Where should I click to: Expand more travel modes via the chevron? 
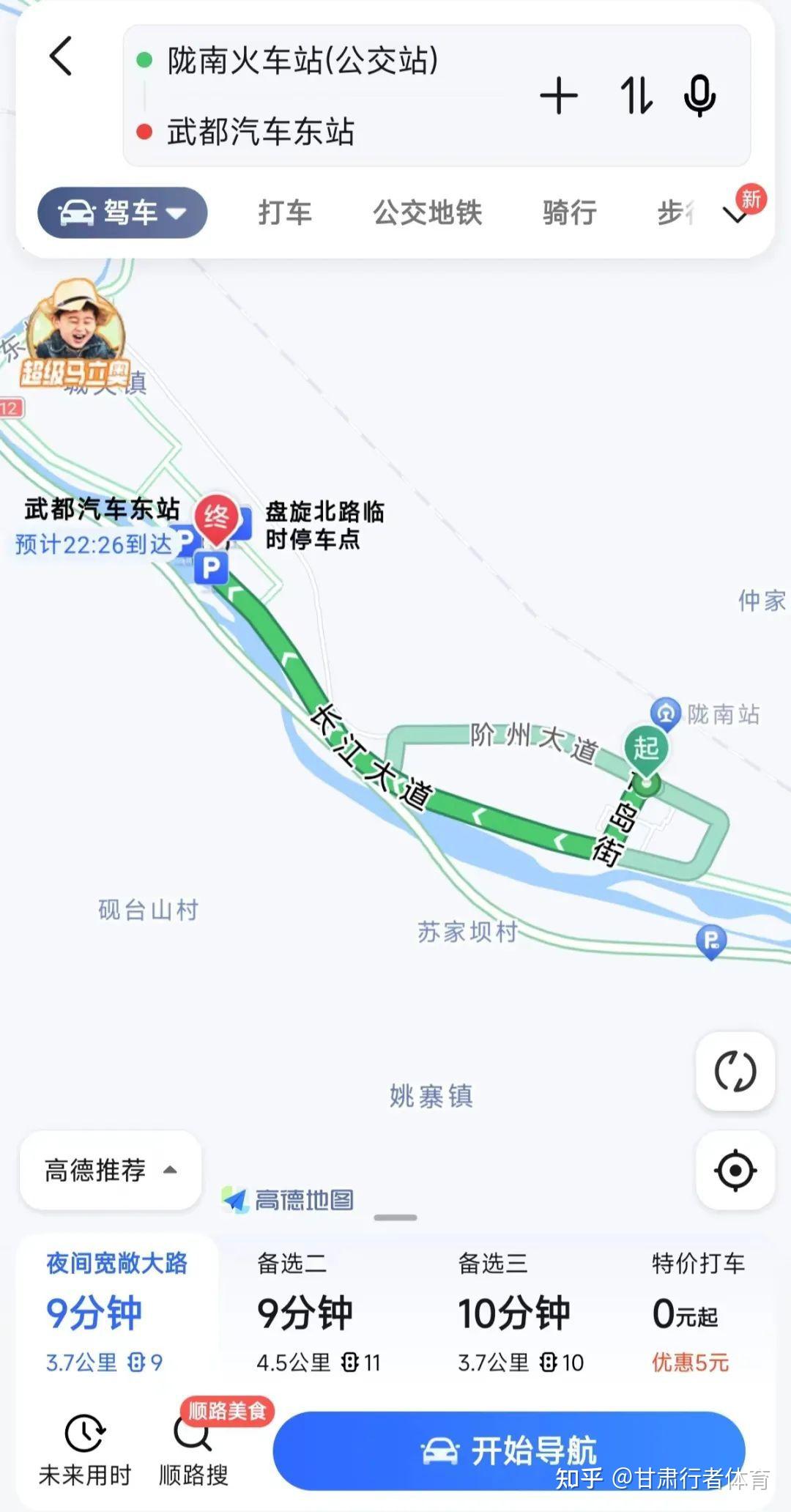(735, 218)
